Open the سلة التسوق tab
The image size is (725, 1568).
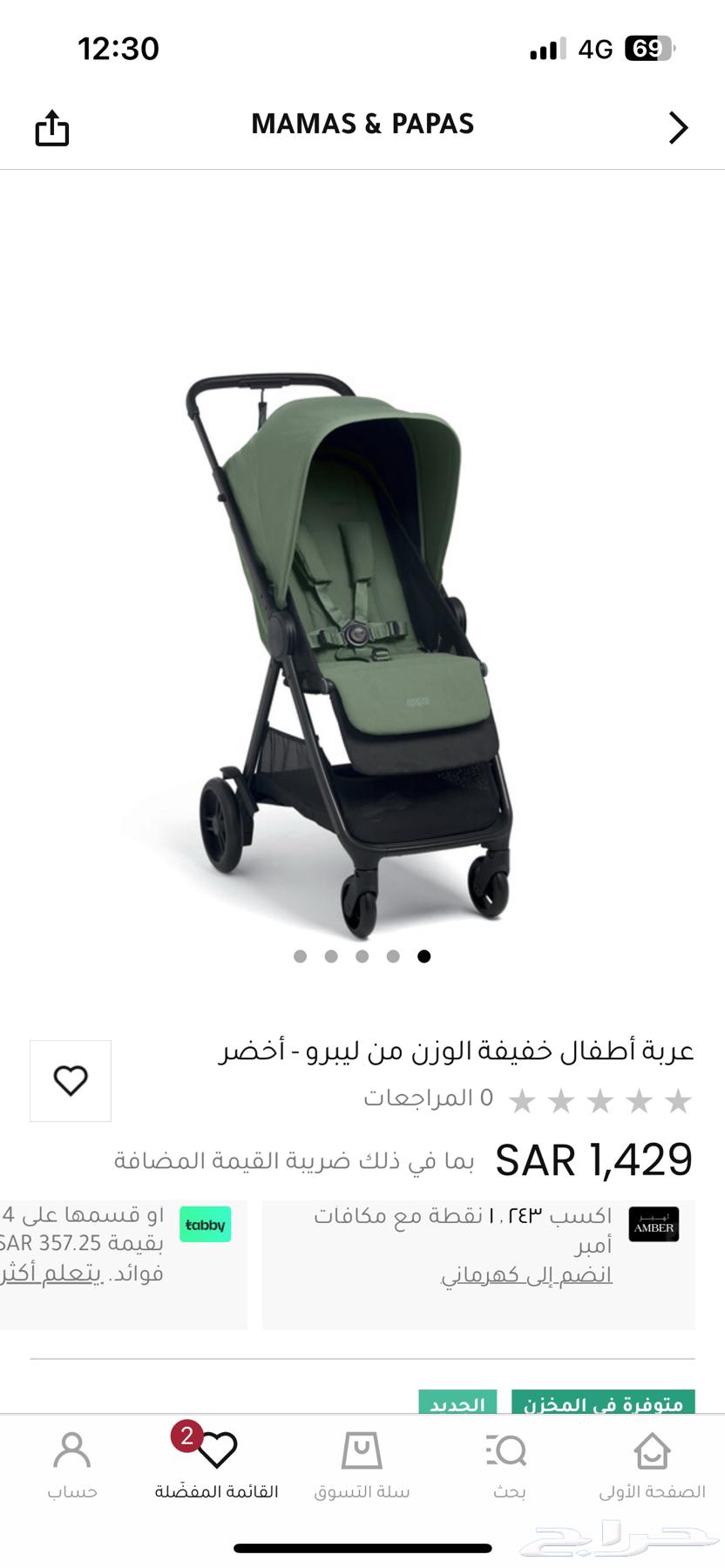pos(362,1467)
